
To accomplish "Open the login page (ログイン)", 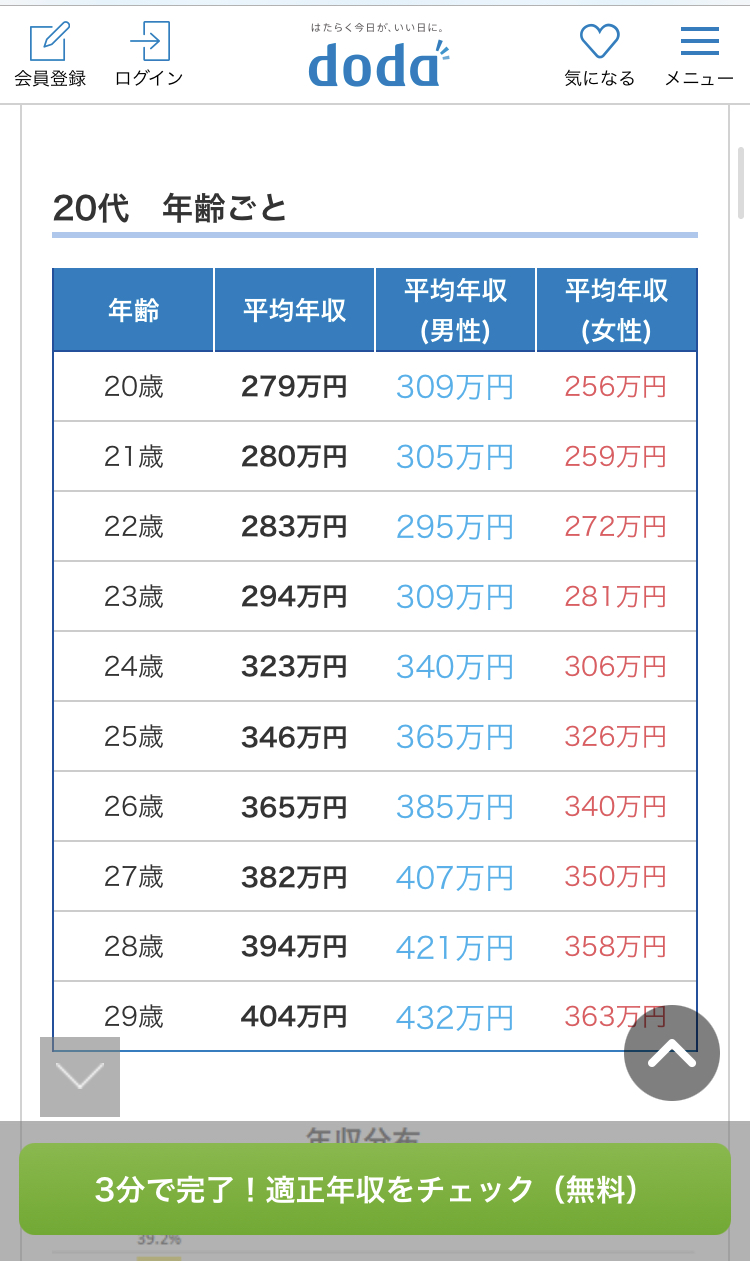I will (x=149, y=55).
